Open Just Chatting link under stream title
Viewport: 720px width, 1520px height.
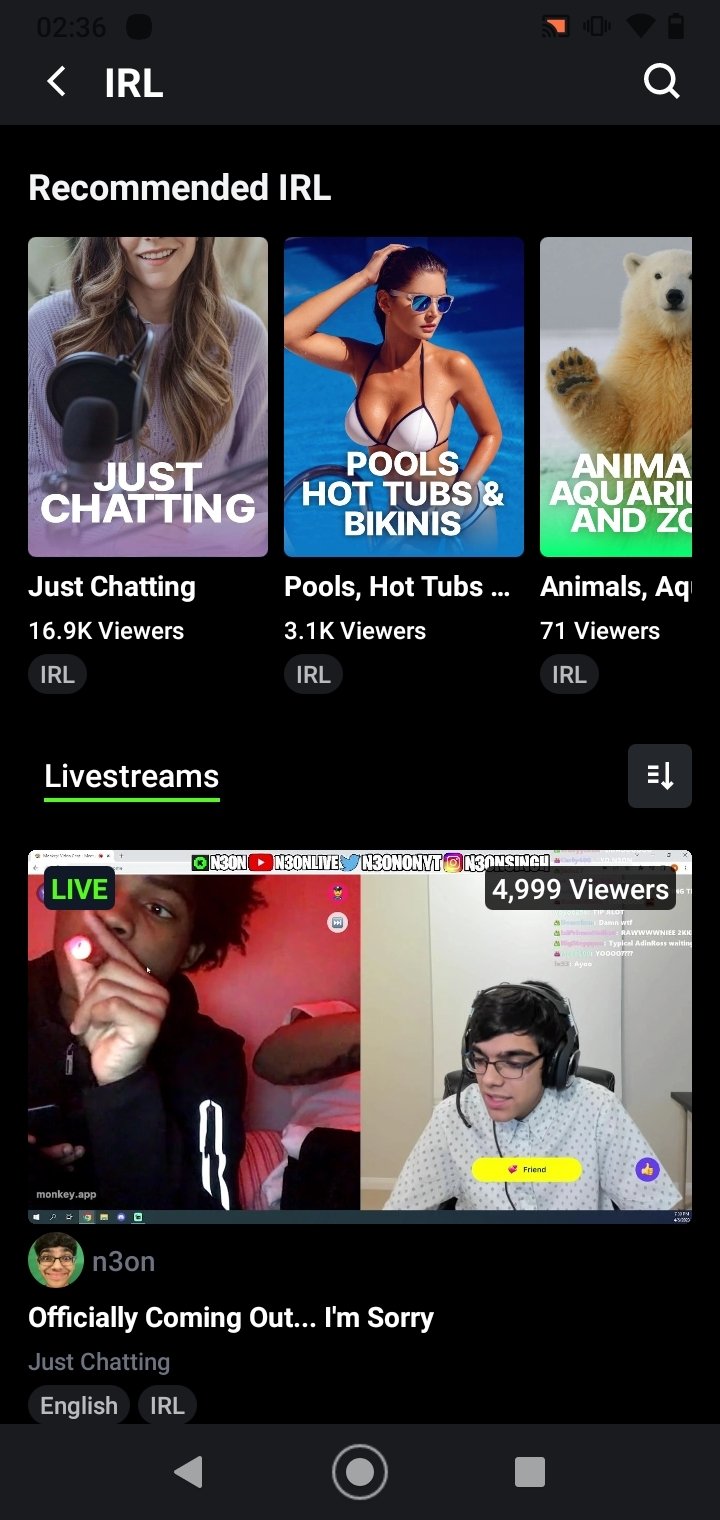point(99,1362)
